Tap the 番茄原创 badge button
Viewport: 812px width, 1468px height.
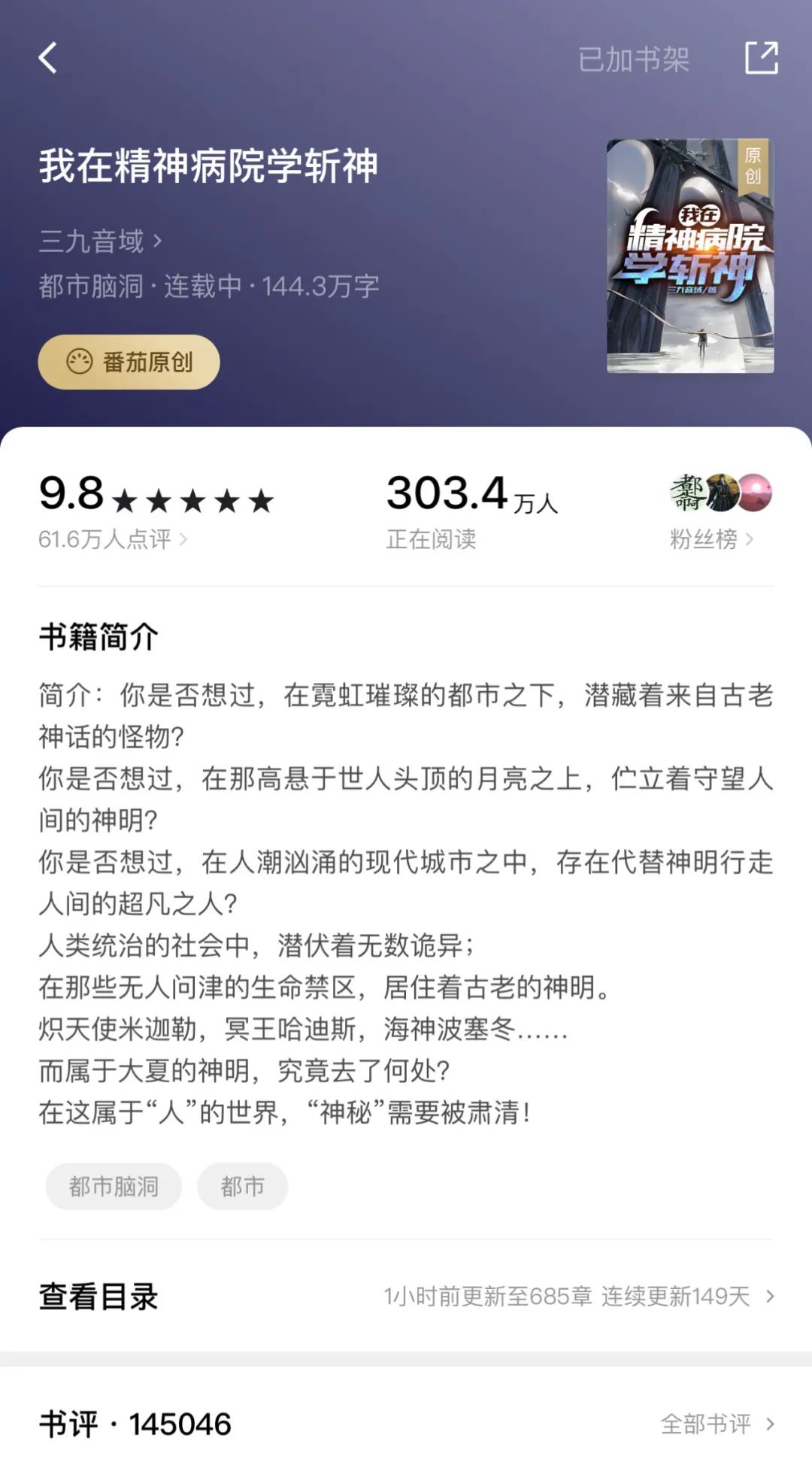129,362
